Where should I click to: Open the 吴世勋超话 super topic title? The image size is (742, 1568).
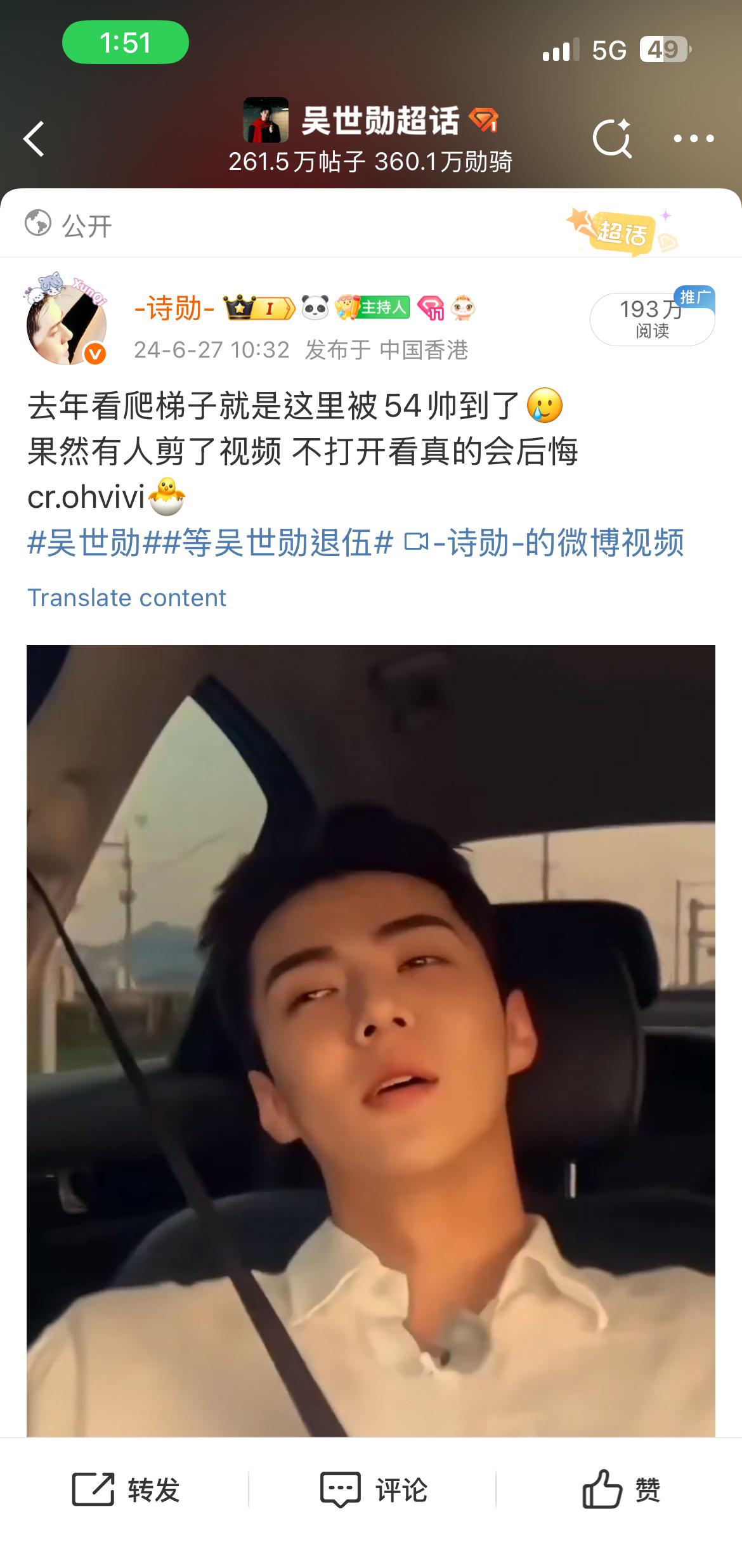click(379, 120)
